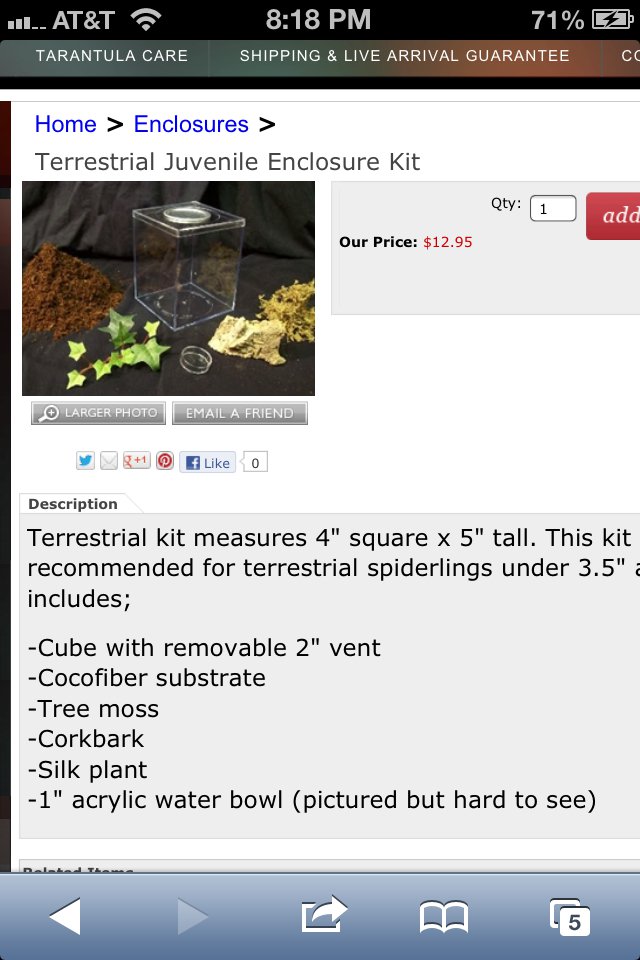Open Safari bookmarks
The image size is (640, 960).
443,916
